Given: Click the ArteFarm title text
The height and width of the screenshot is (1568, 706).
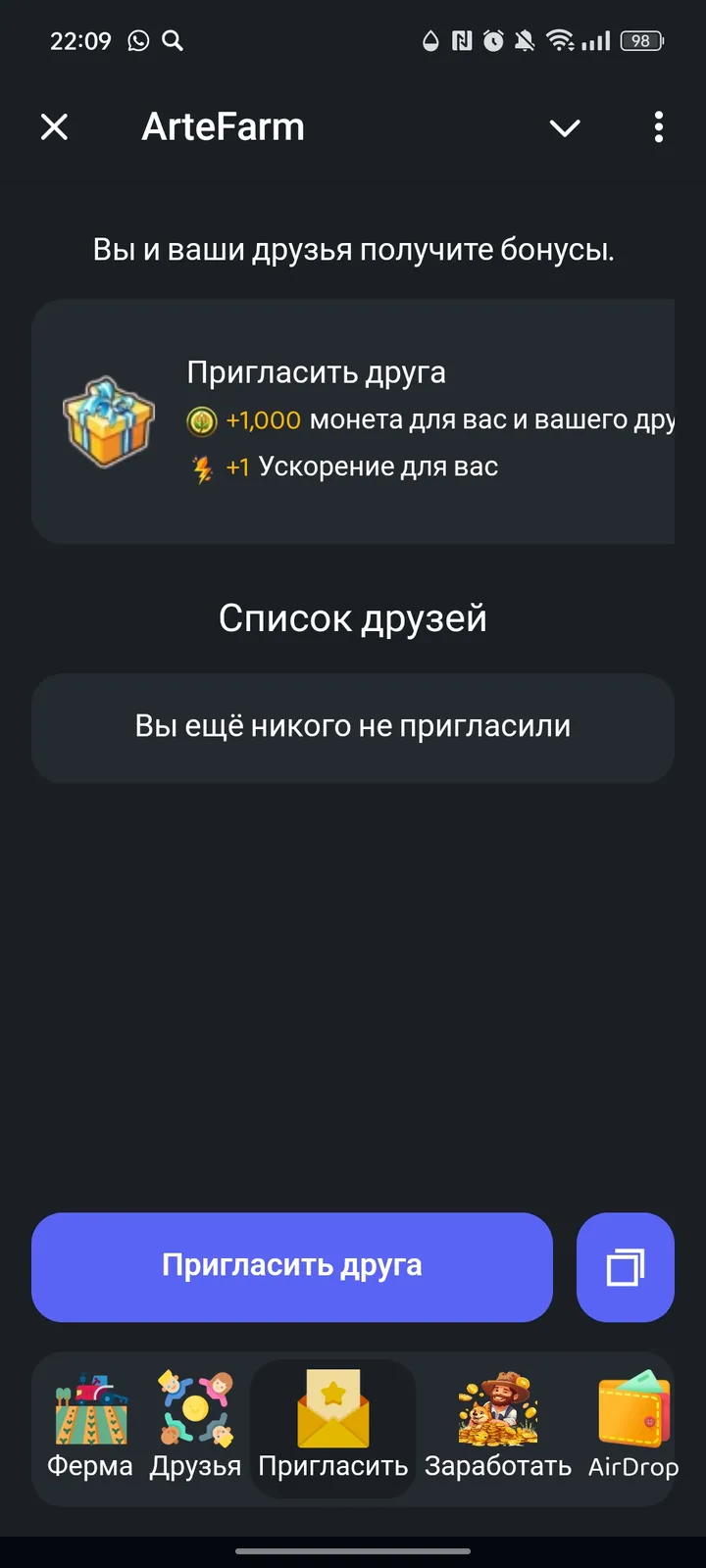Looking at the screenshot, I should pos(224,125).
